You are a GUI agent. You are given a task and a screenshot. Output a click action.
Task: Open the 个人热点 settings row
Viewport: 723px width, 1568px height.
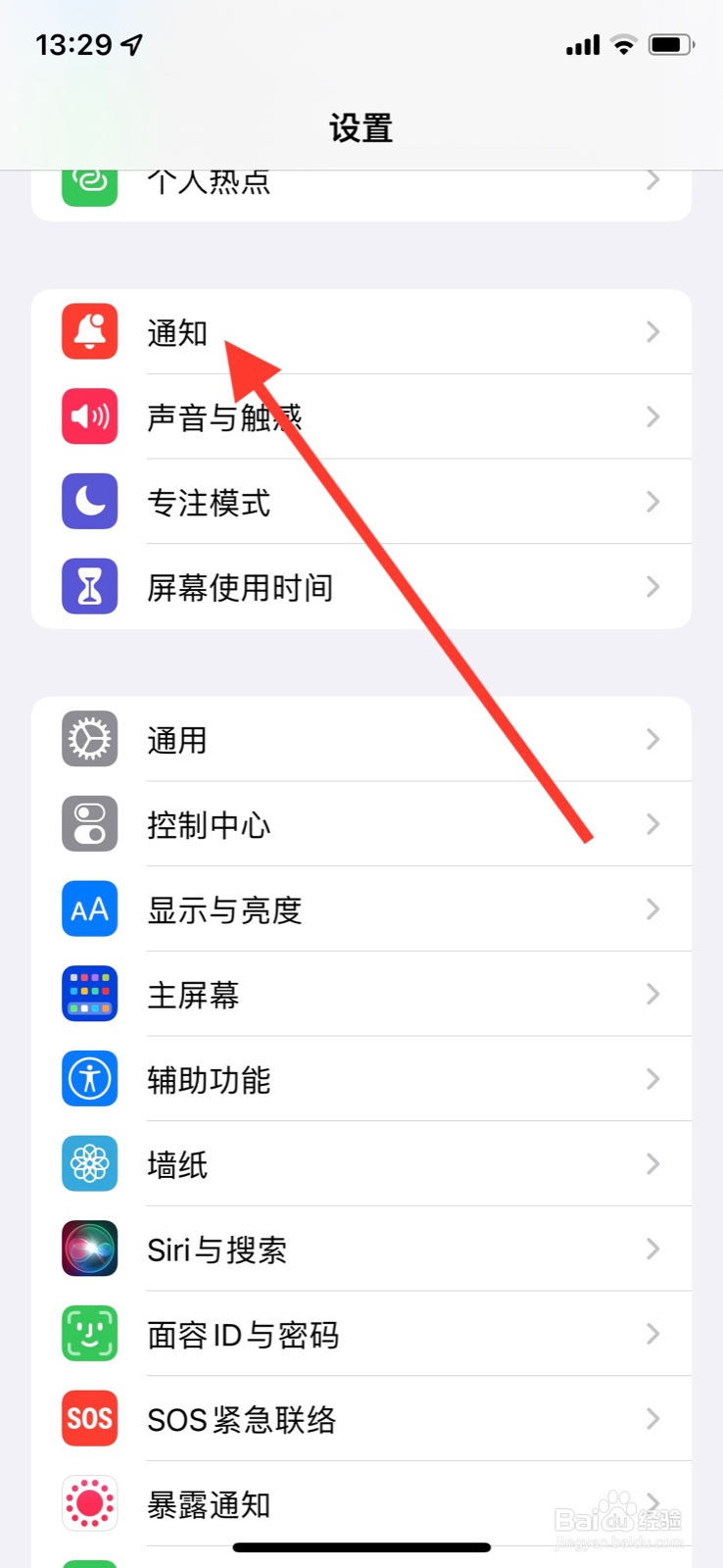361,181
